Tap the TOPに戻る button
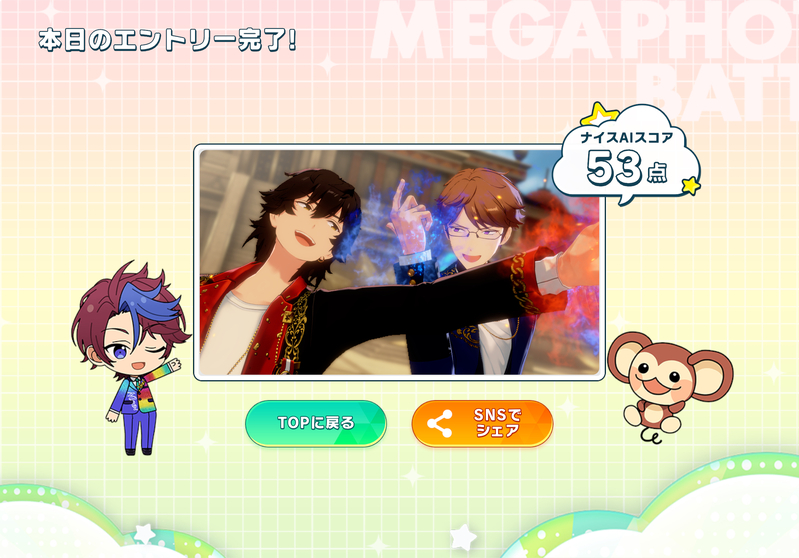This screenshot has width=799, height=558. pyautogui.click(x=316, y=423)
